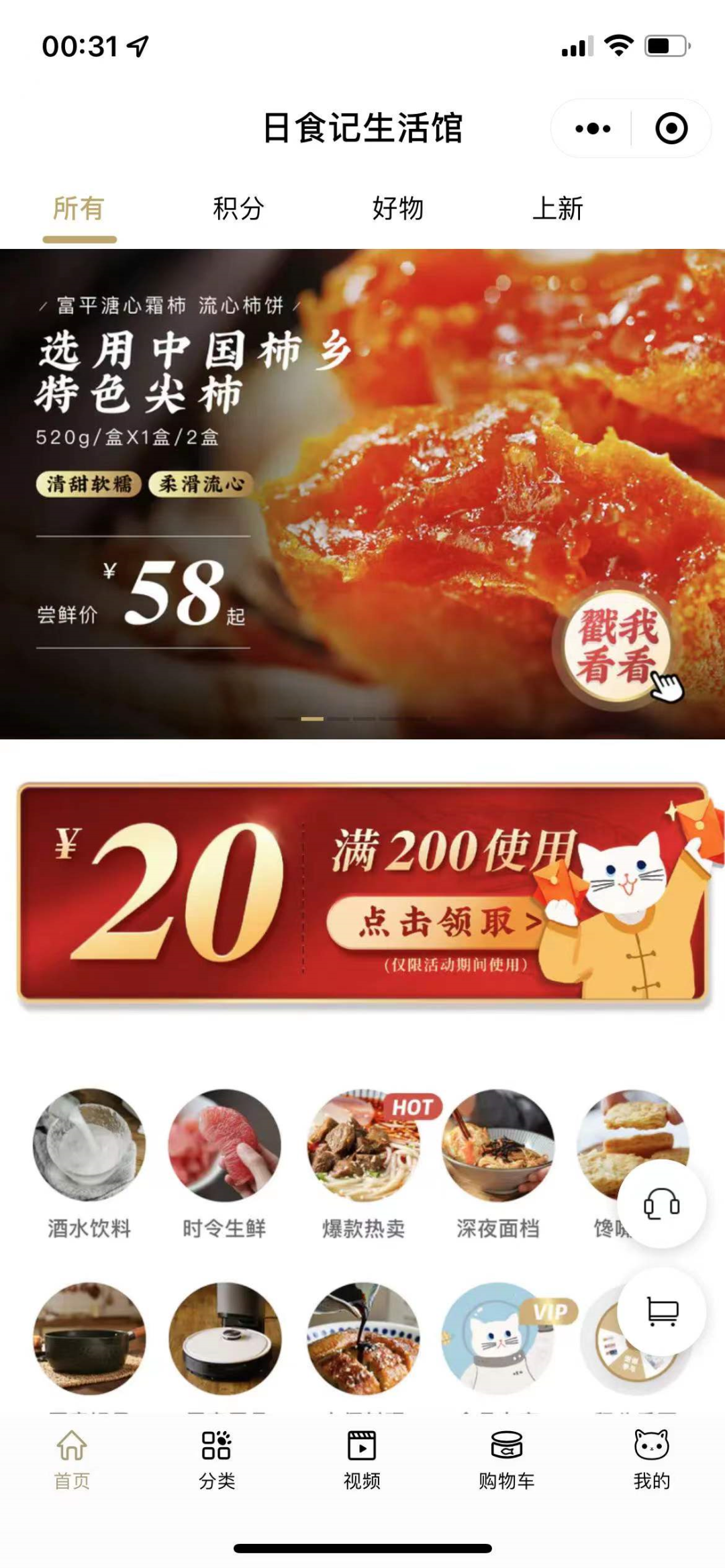This screenshot has height=1568, width=725.
Task: Open the 深夜面档 category
Action: [498, 1163]
